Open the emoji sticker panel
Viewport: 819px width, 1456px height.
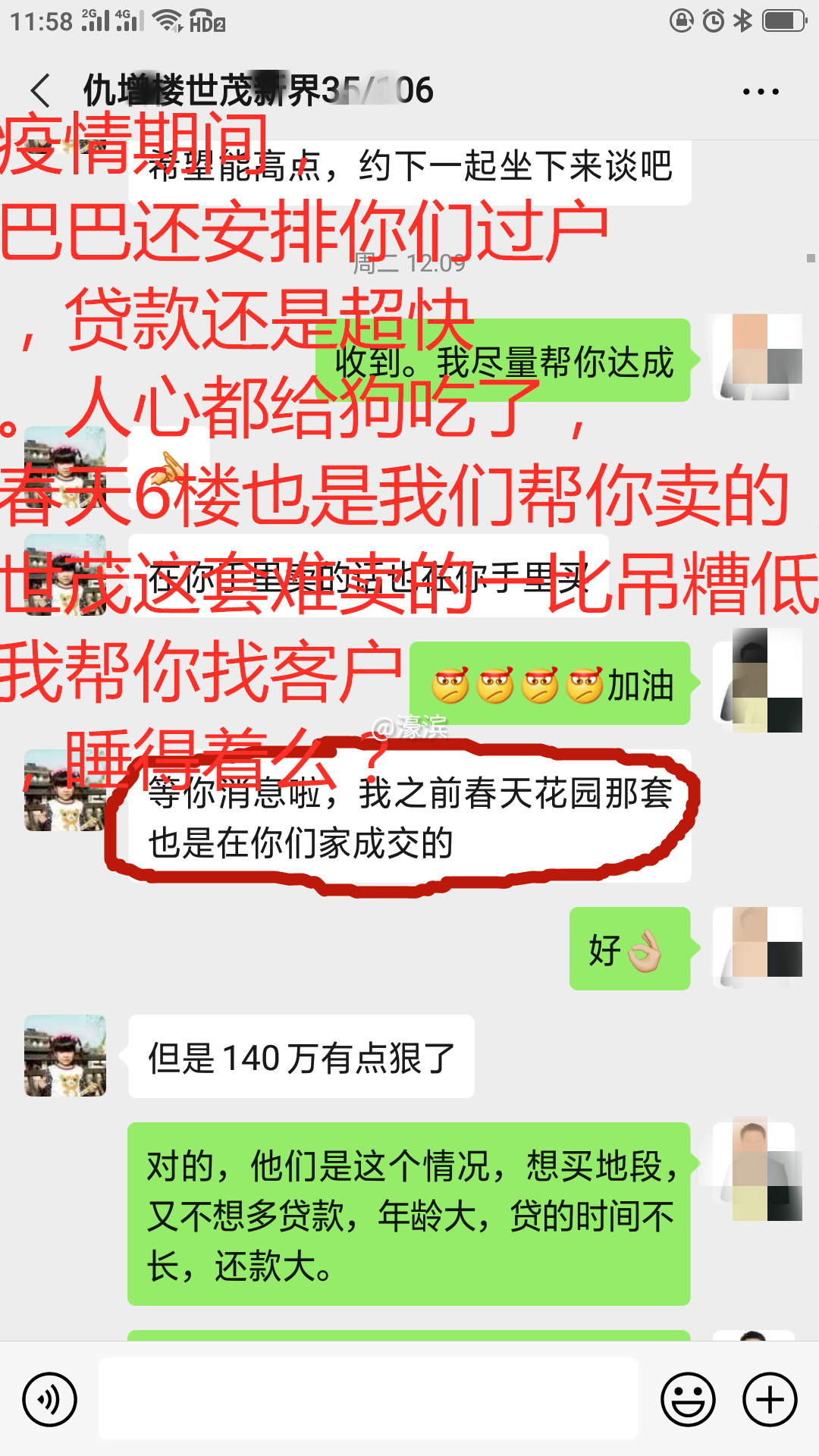pos(688,1399)
